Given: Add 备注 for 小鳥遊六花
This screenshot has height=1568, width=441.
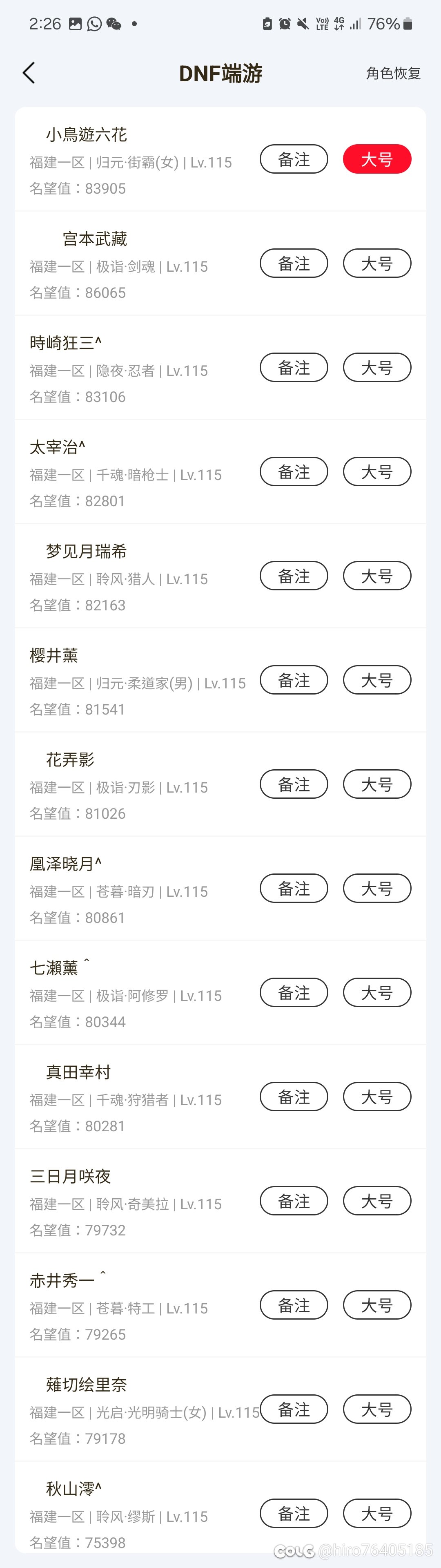Looking at the screenshot, I should click(x=294, y=159).
